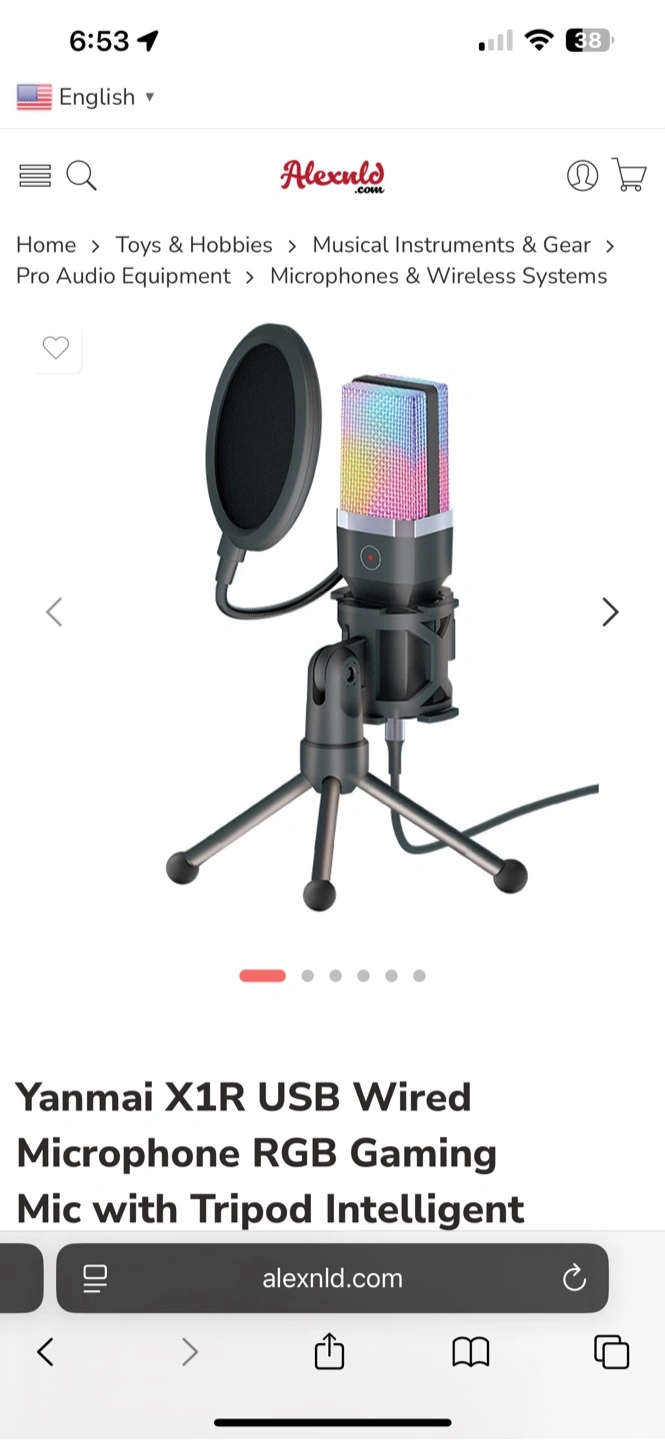Open Musical Instruments & Gear breadcrumb
Viewport: 665px width, 1440px height.
(451, 245)
